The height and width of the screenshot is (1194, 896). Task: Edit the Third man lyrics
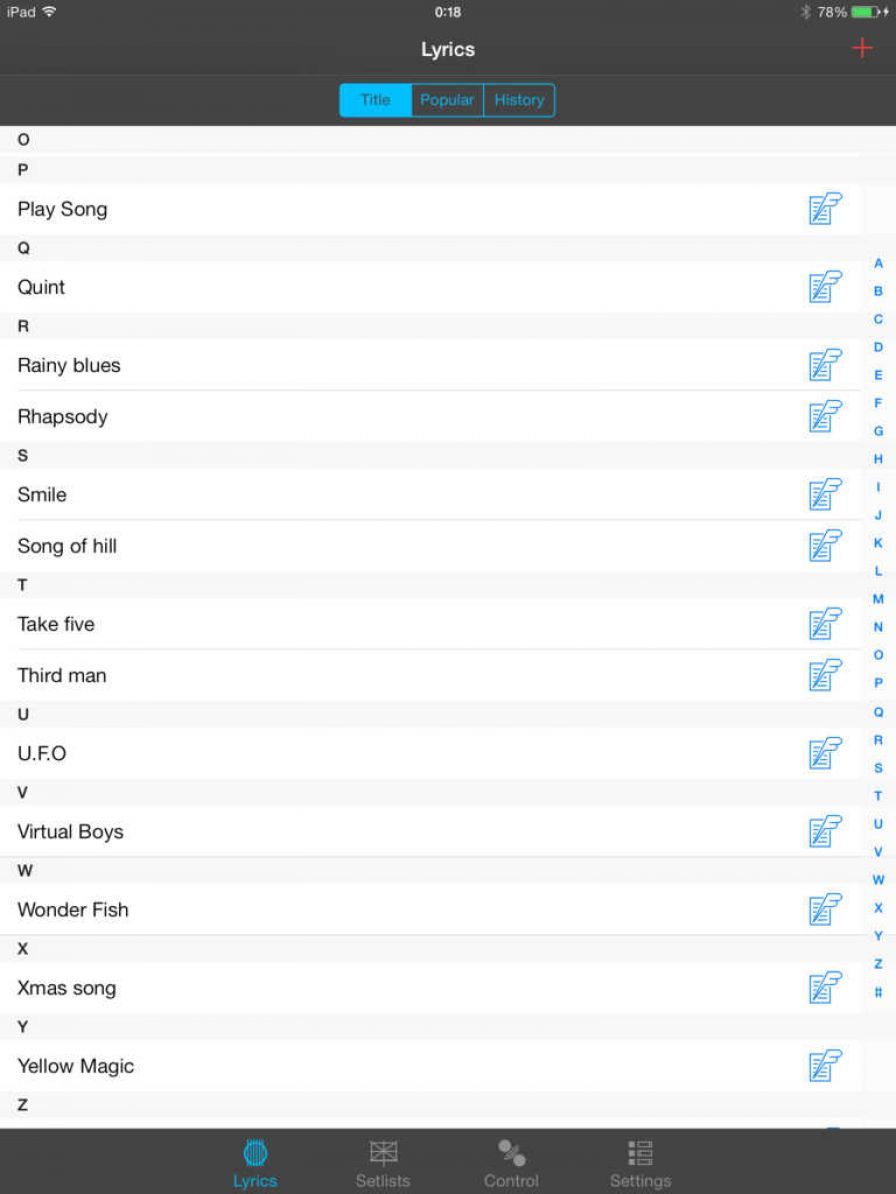pyautogui.click(x=825, y=675)
